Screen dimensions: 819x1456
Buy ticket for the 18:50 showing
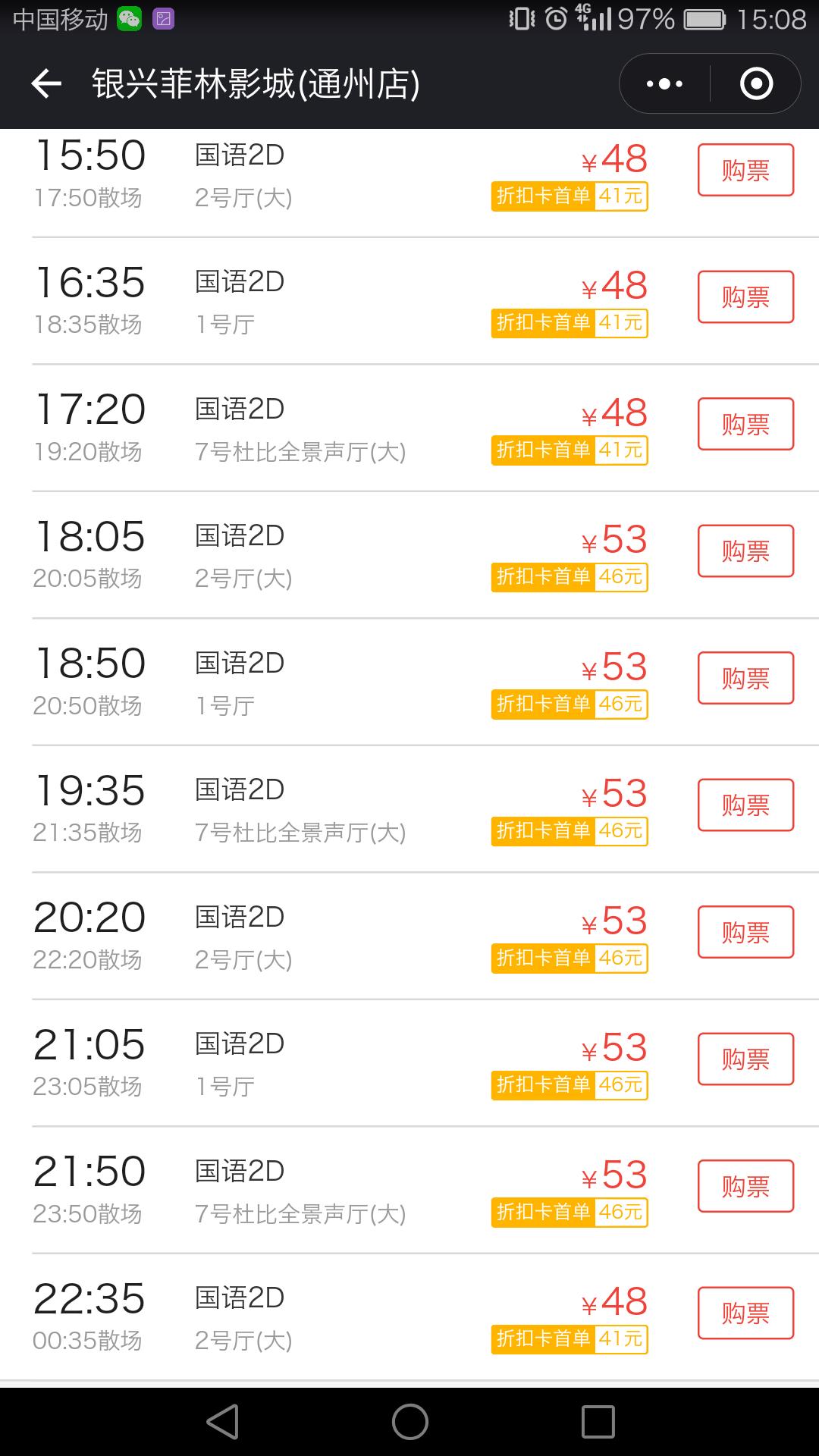coord(745,678)
